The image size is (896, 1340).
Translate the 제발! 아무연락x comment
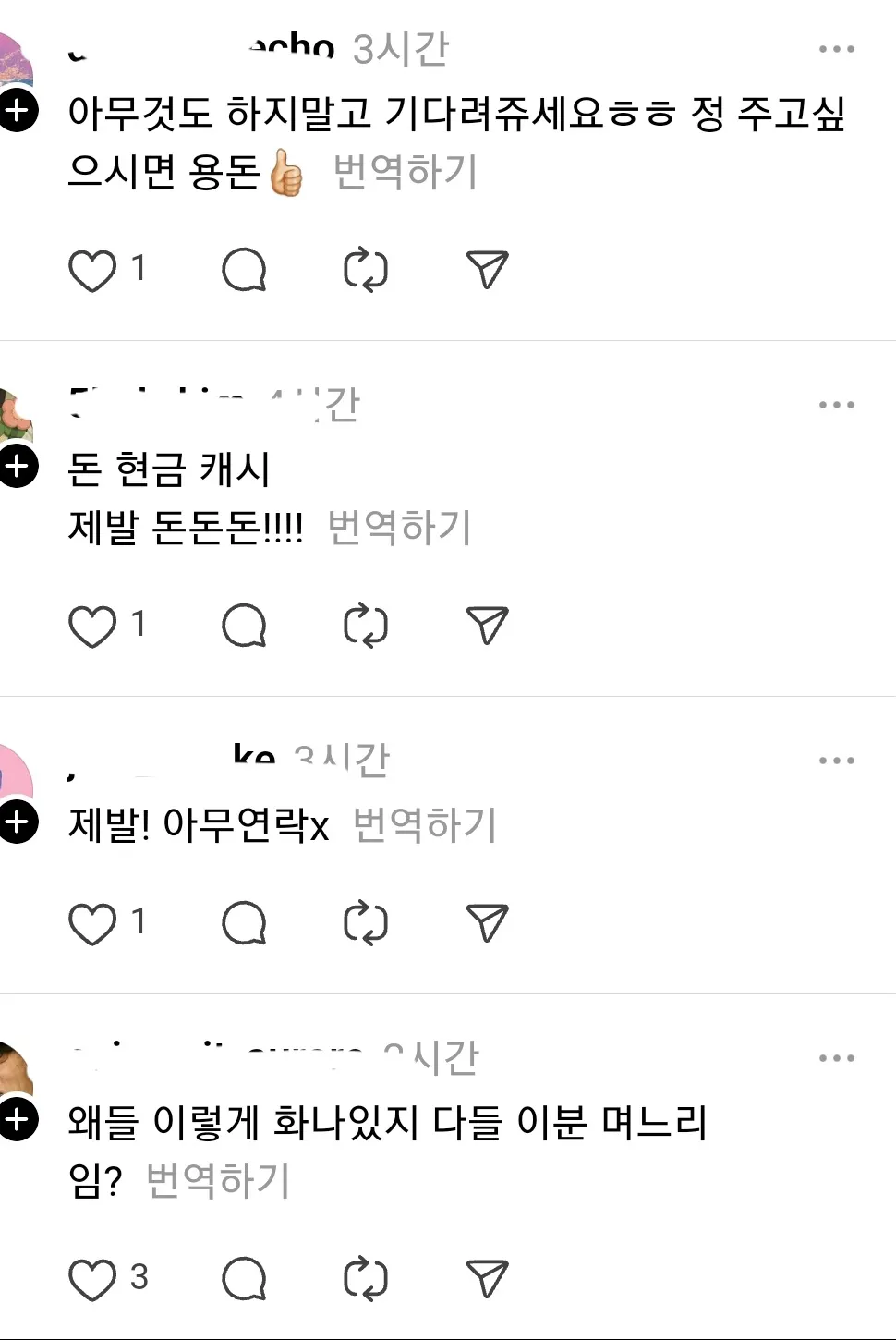coord(425,825)
